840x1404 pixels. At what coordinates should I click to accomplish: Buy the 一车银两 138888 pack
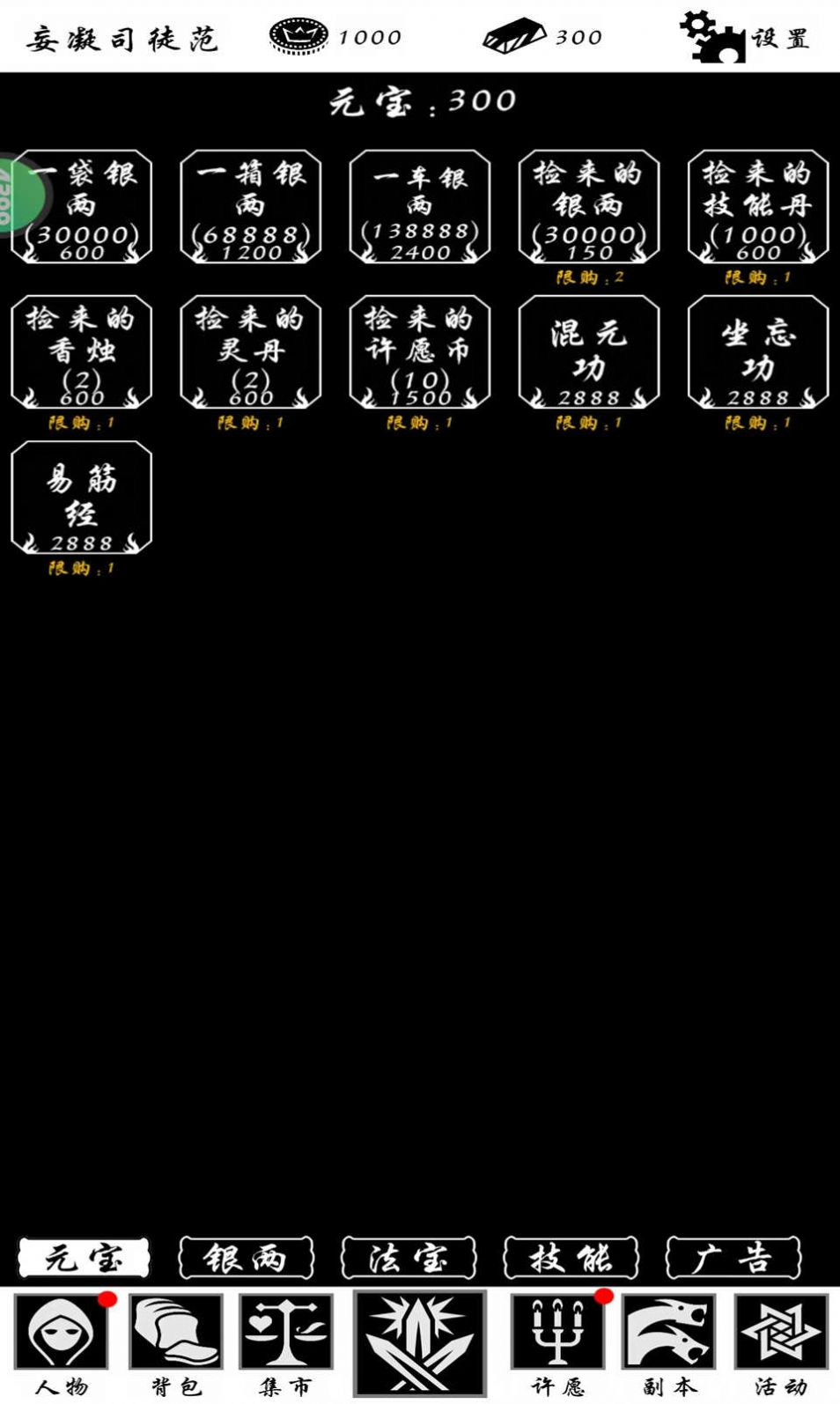(x=420, y=208)
